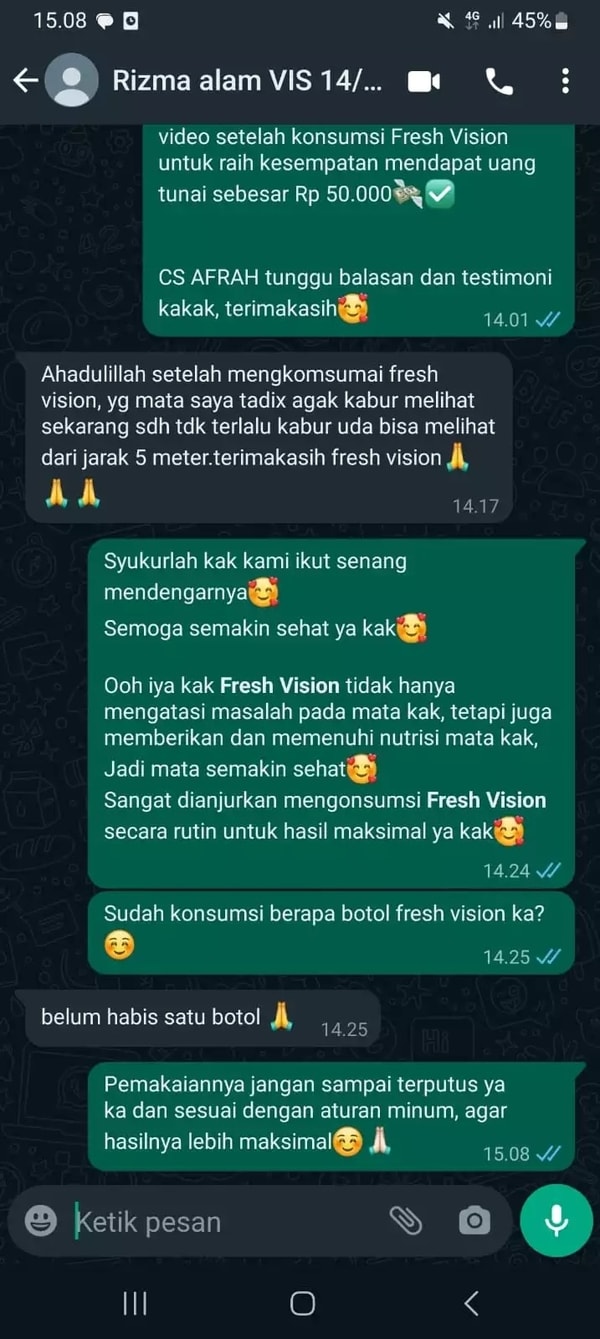The width and height of the screenshot is (600, 1339).
Task: Attach a file with the paperclip
Action: (405, 1220)
